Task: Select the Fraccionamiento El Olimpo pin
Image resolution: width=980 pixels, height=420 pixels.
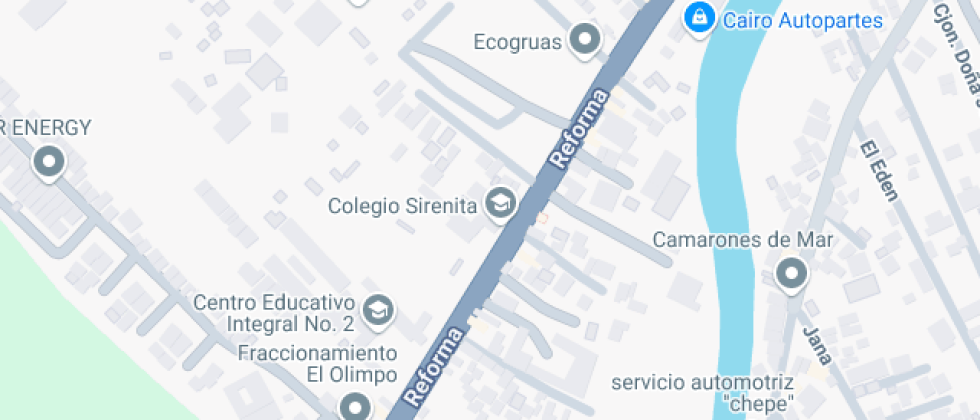Action: pyautogui.click(x=354, y=405)
